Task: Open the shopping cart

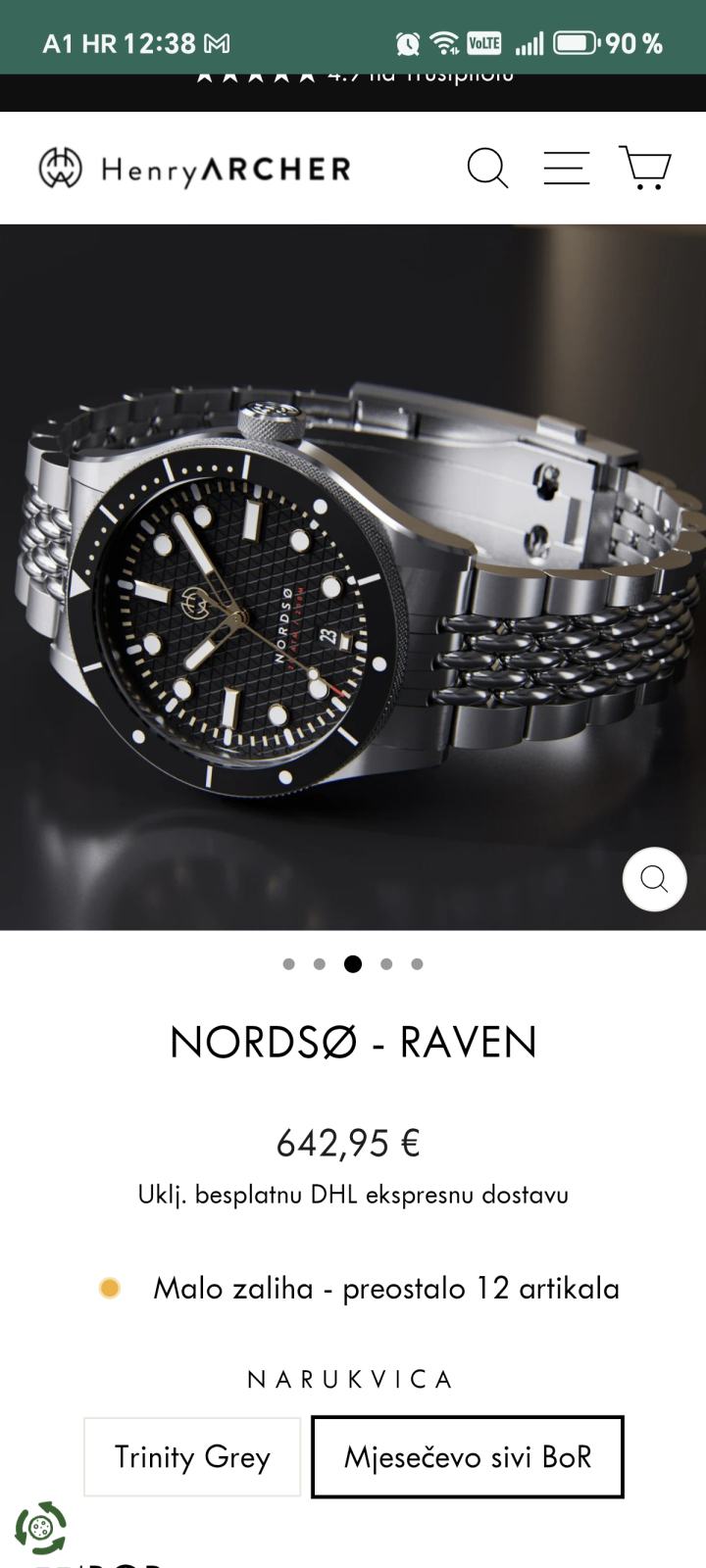Action: click(645, 168)
